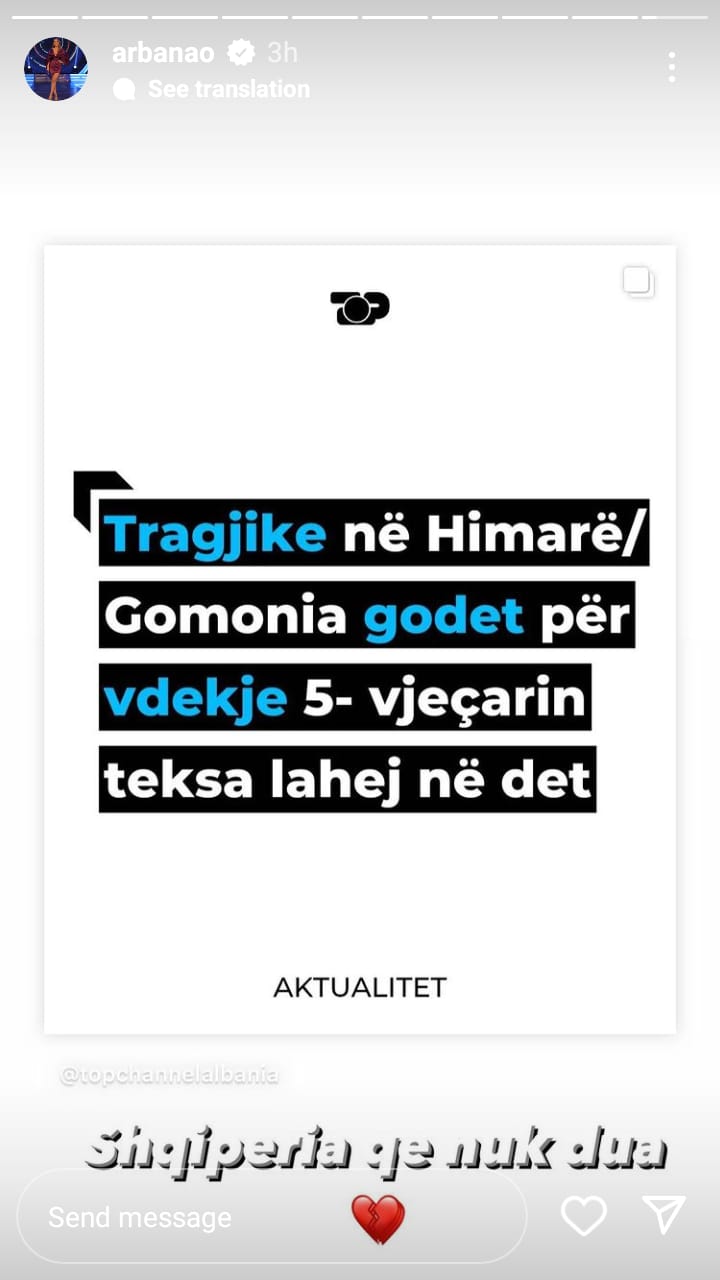The height and width of the screenshot is (1280, 720).
Task: Open the reshared Top Channel post
Action: click(360, 640)
